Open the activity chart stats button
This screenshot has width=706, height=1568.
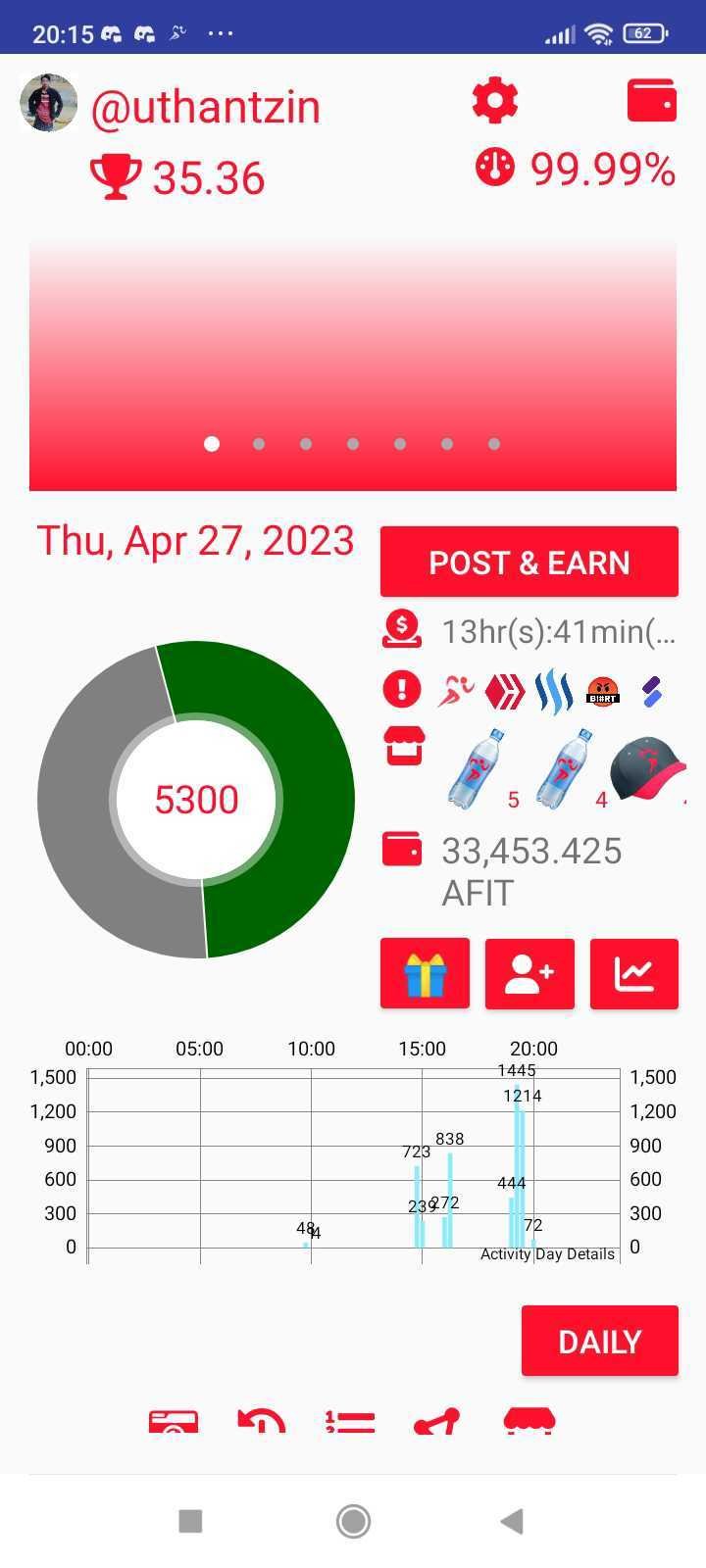point(634,973)
